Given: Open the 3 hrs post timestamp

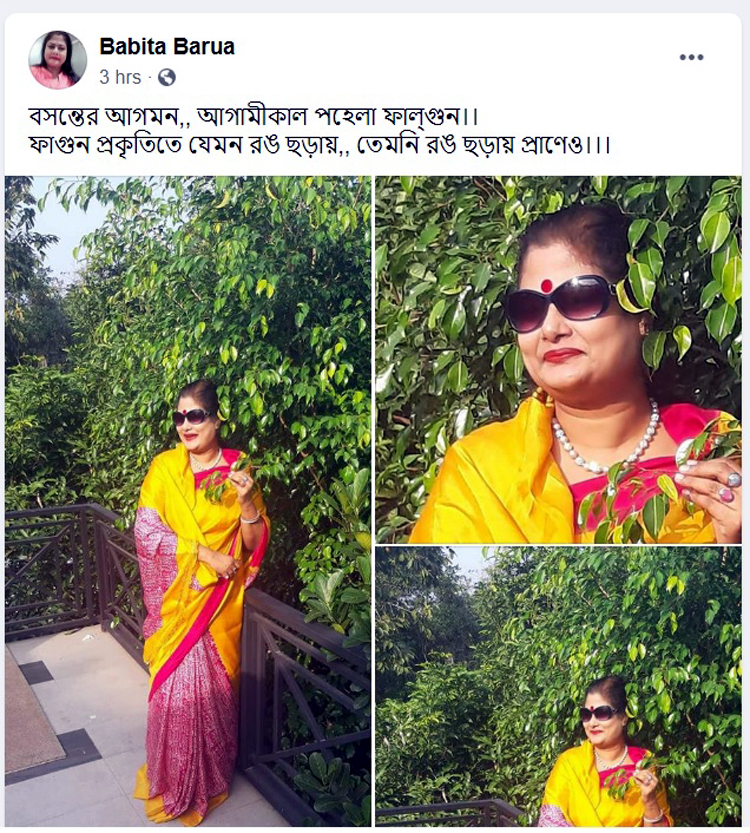Looking at the screenshot, I should click(x=120, y=77).
